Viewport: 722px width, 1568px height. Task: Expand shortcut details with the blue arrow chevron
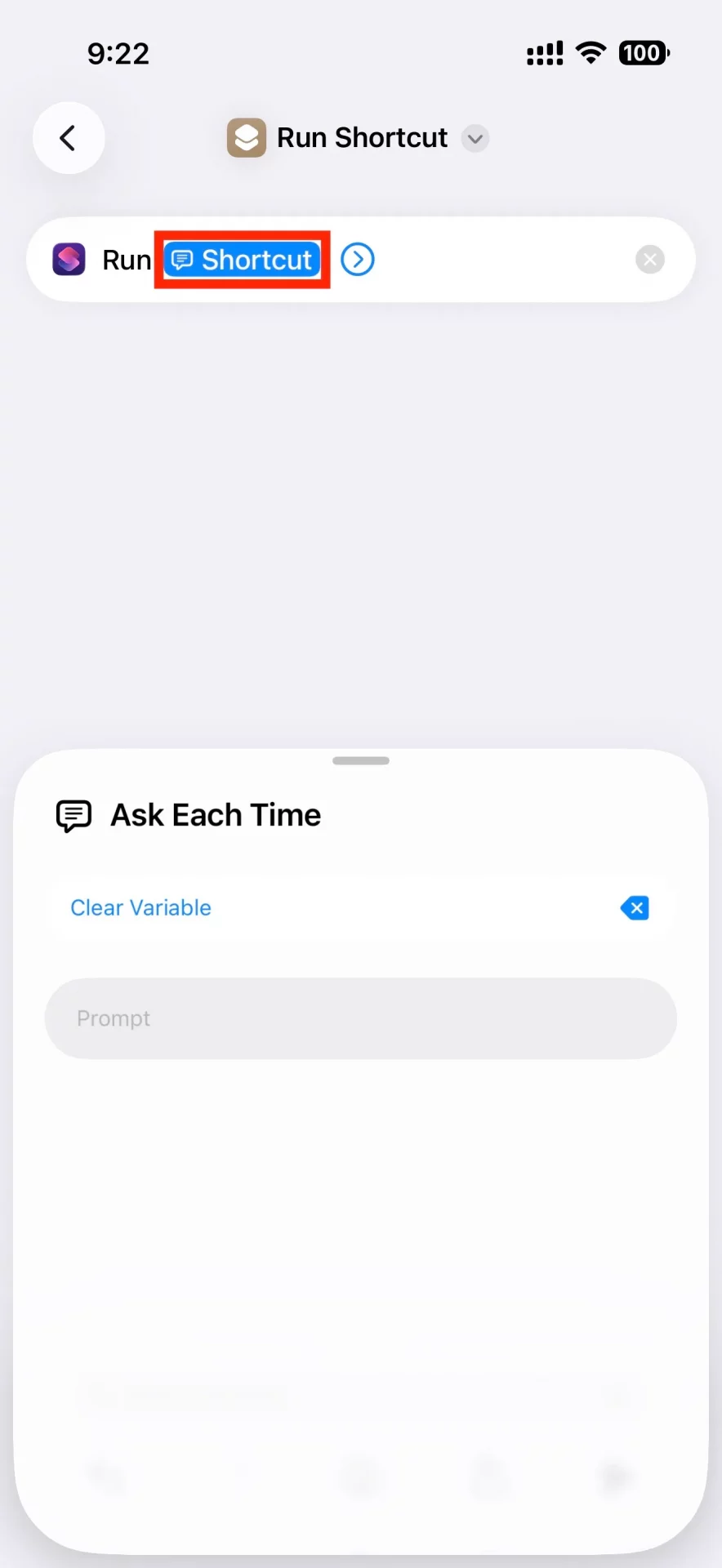tap(357, 259)
